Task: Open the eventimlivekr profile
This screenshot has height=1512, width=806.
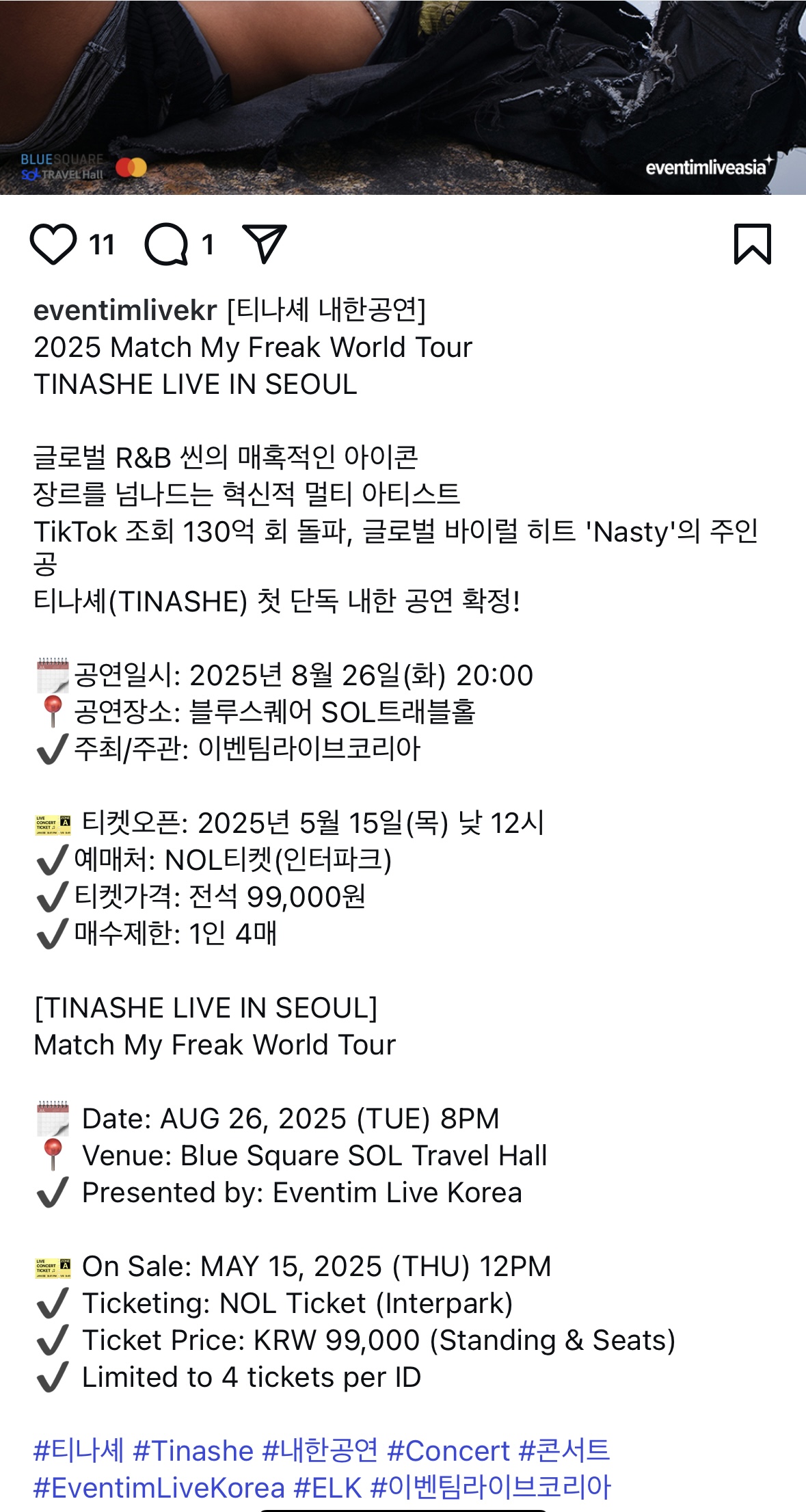Action: point(125,310)
